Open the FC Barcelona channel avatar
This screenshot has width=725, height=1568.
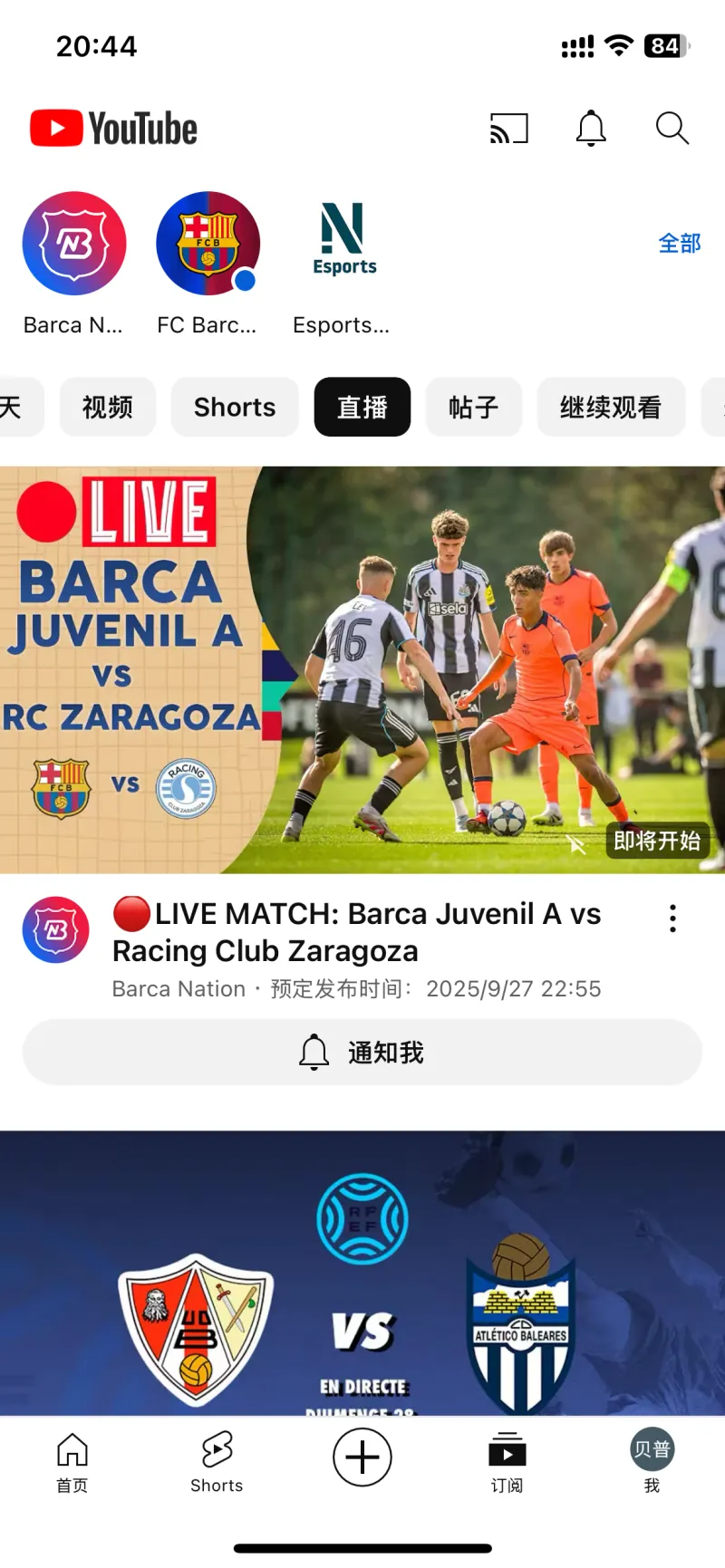208,244
